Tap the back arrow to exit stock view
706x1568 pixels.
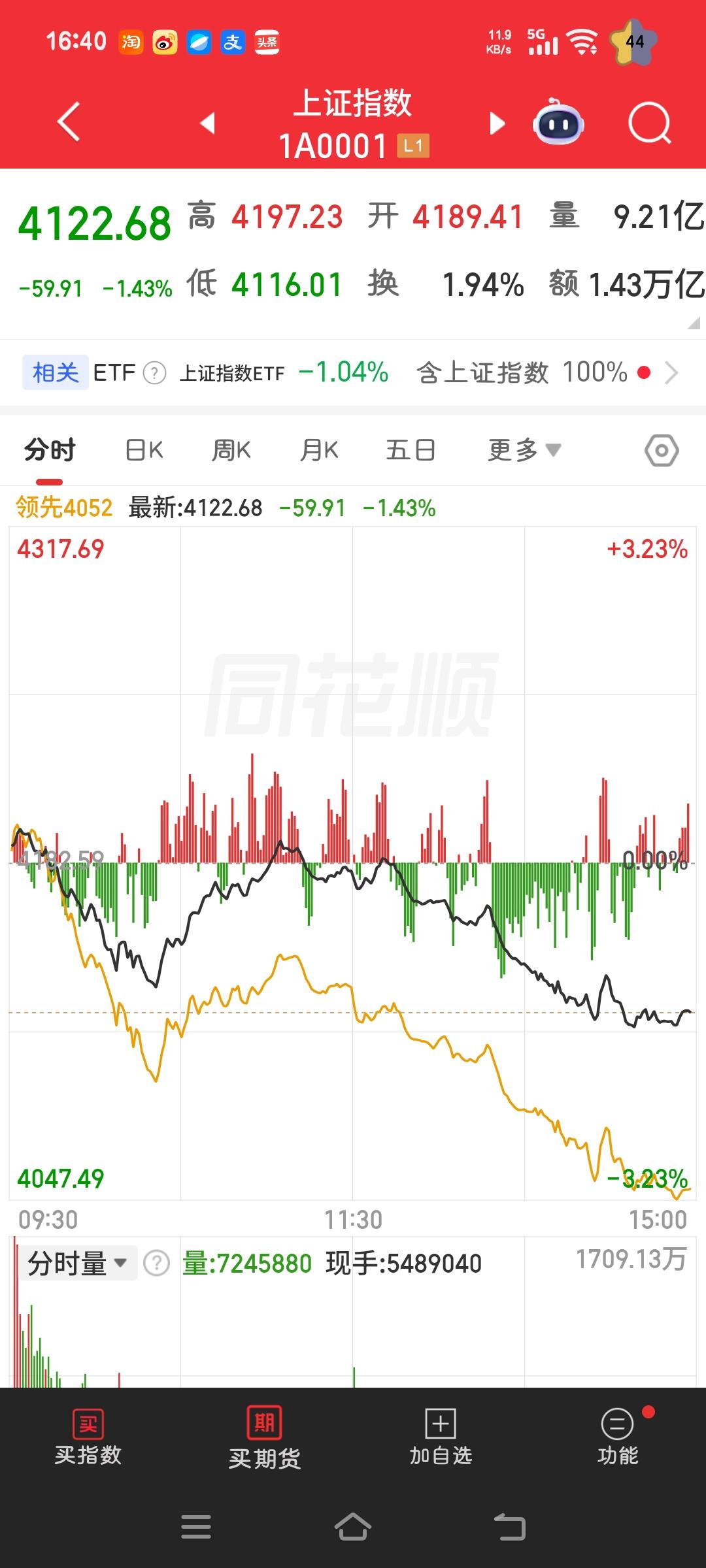(x=69, y=123)
